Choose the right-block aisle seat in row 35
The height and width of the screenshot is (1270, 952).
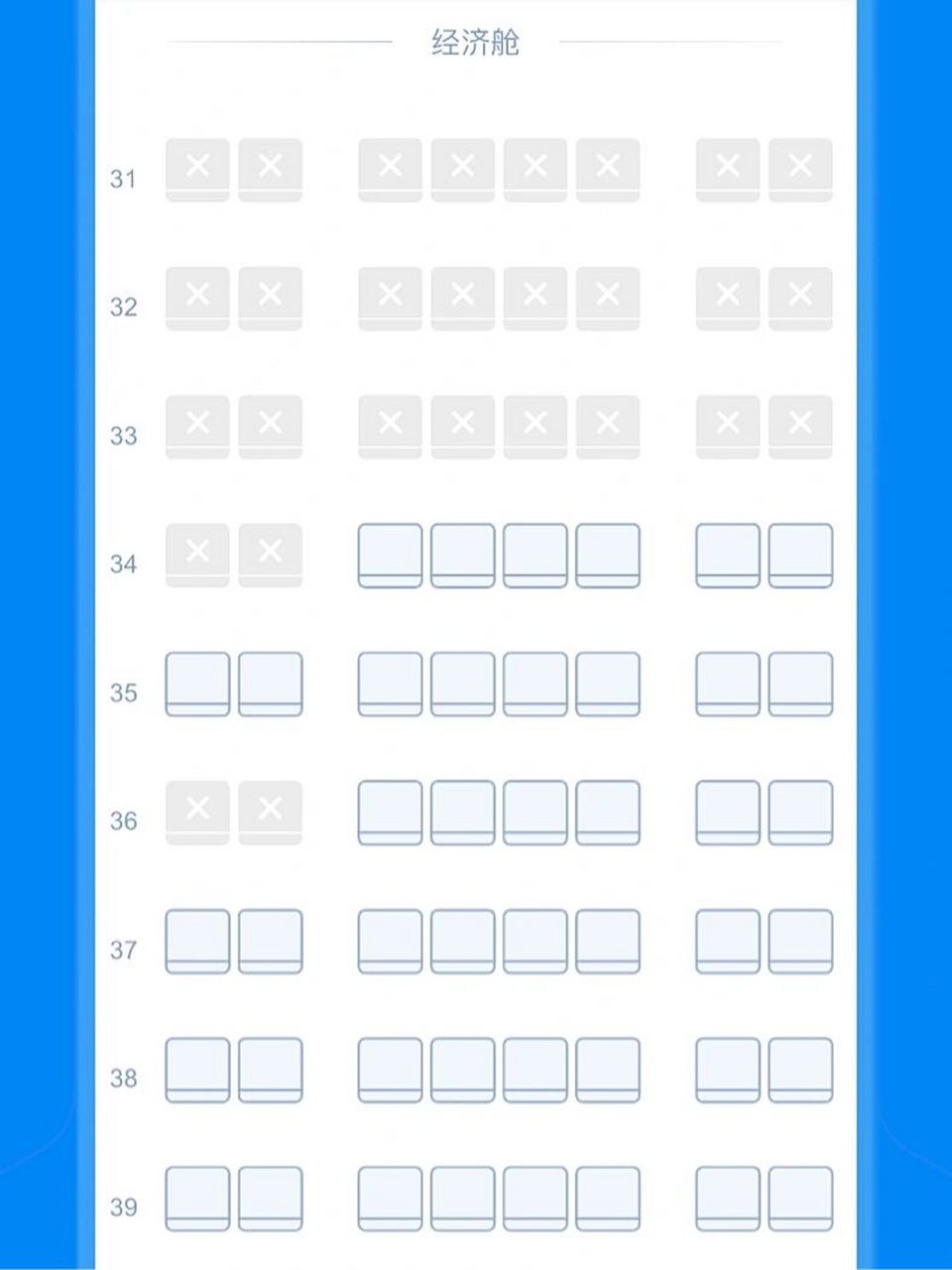(x=728, y=684)
